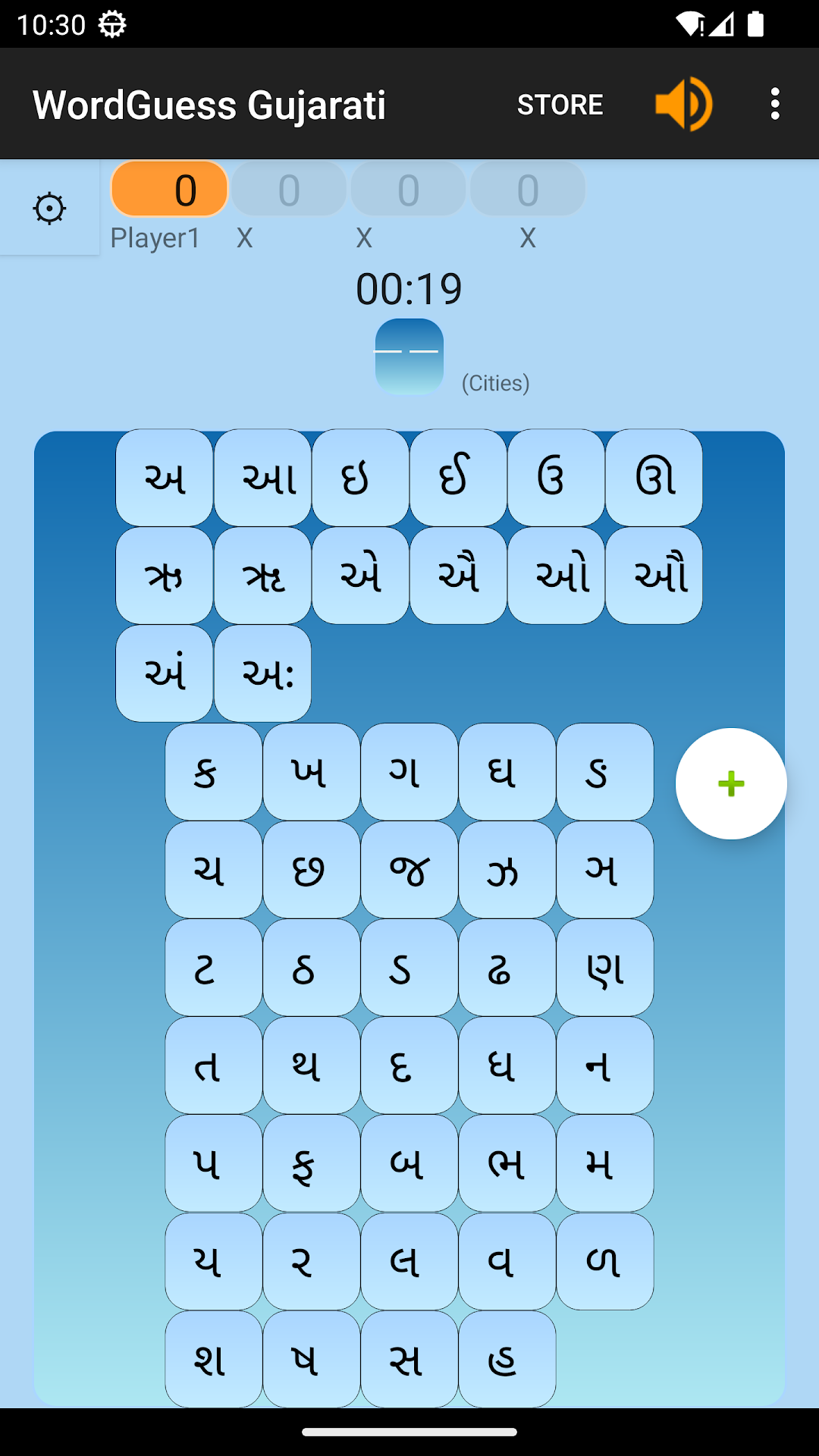
Task: Guess the letter અ
Action: 165,478
